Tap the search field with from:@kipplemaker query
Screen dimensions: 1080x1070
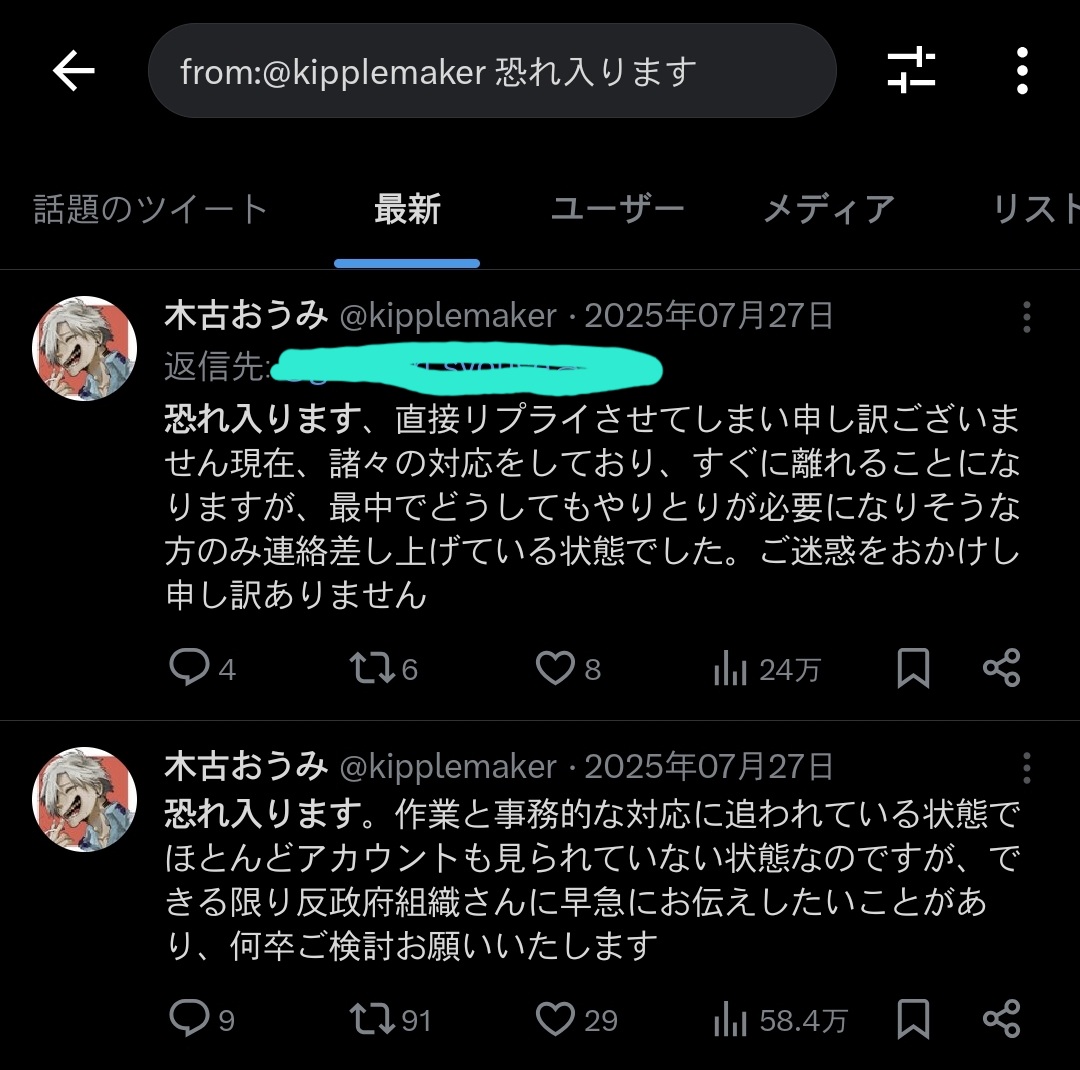[x=492, y=71]
